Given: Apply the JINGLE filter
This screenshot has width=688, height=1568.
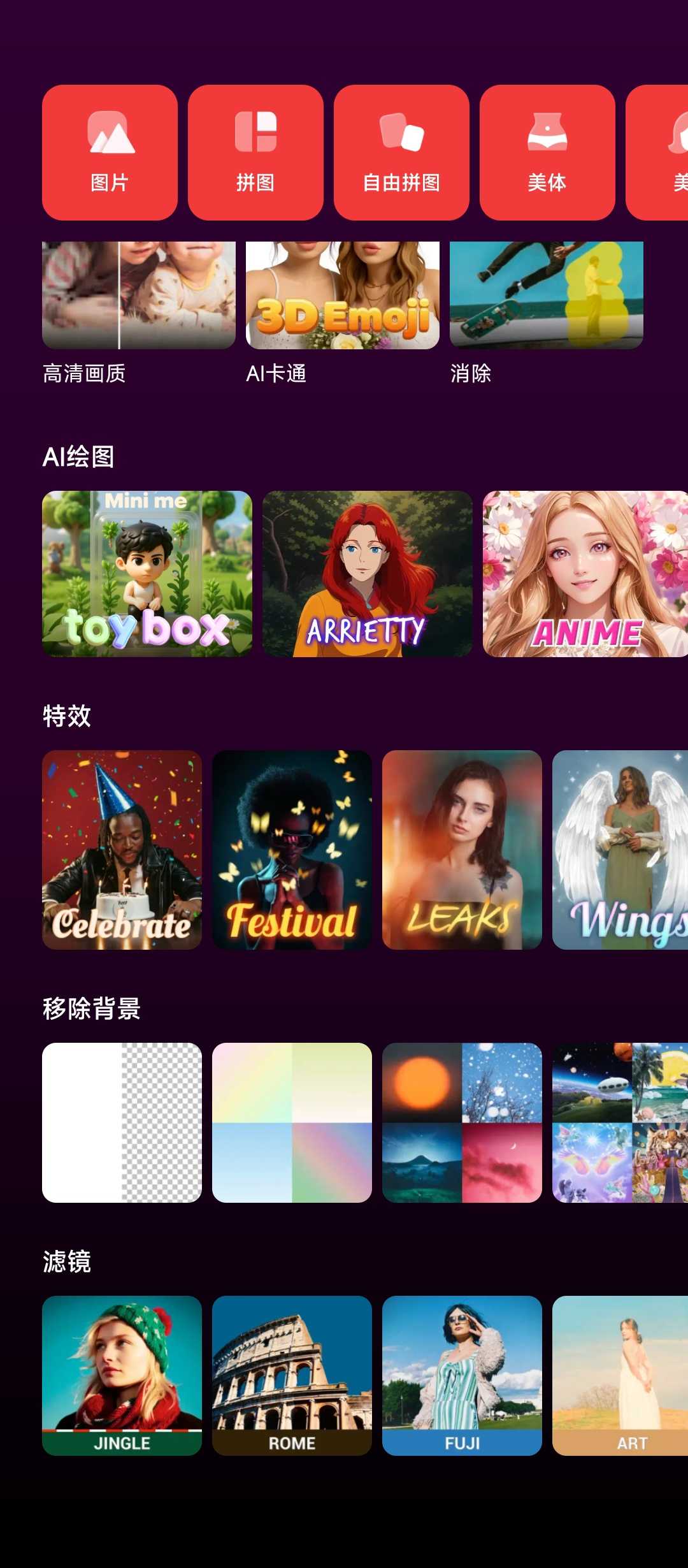Looking at the screenshot, I should point(122,1376).
